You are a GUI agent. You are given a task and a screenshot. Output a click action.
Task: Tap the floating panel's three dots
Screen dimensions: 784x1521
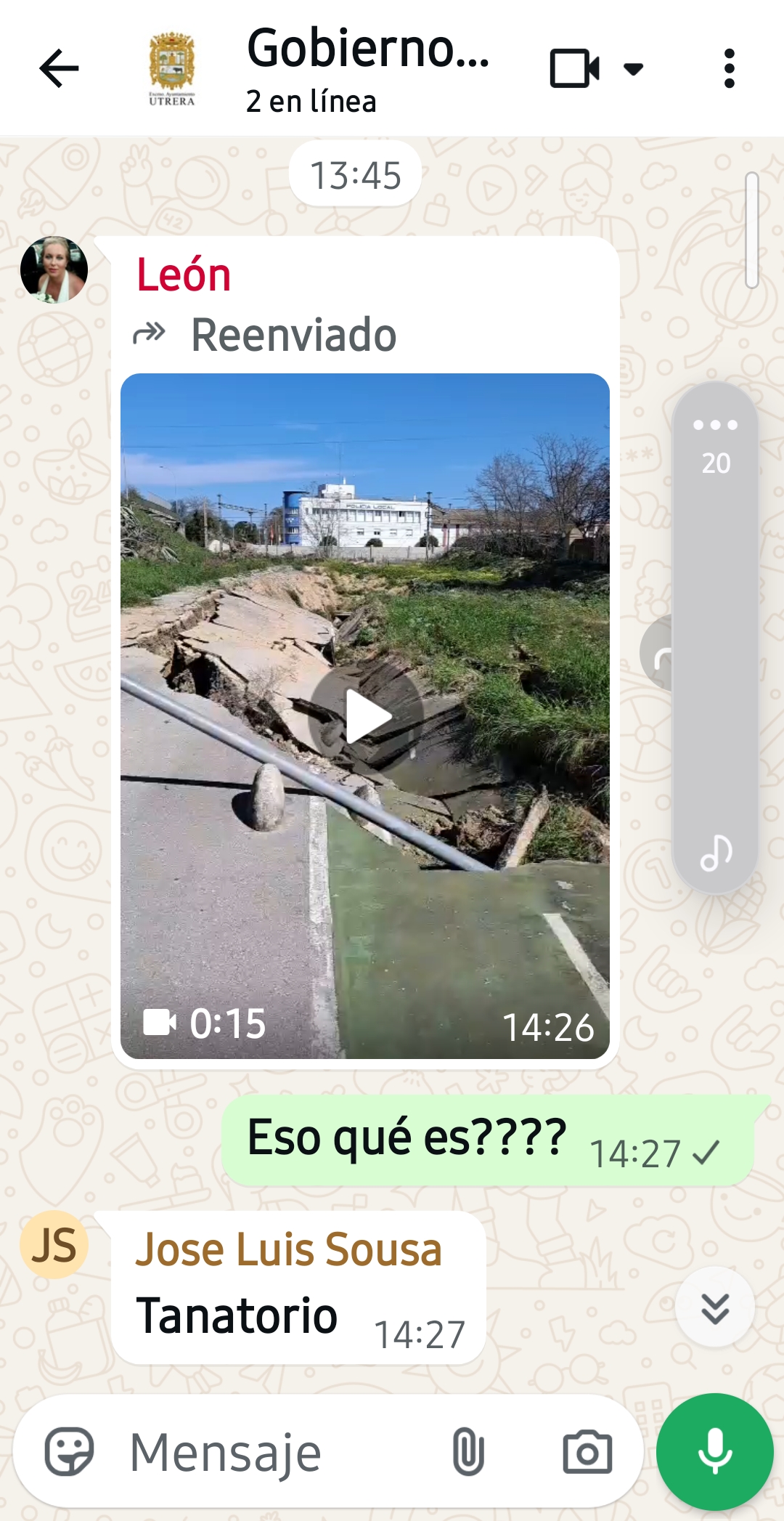coord(715,425)
